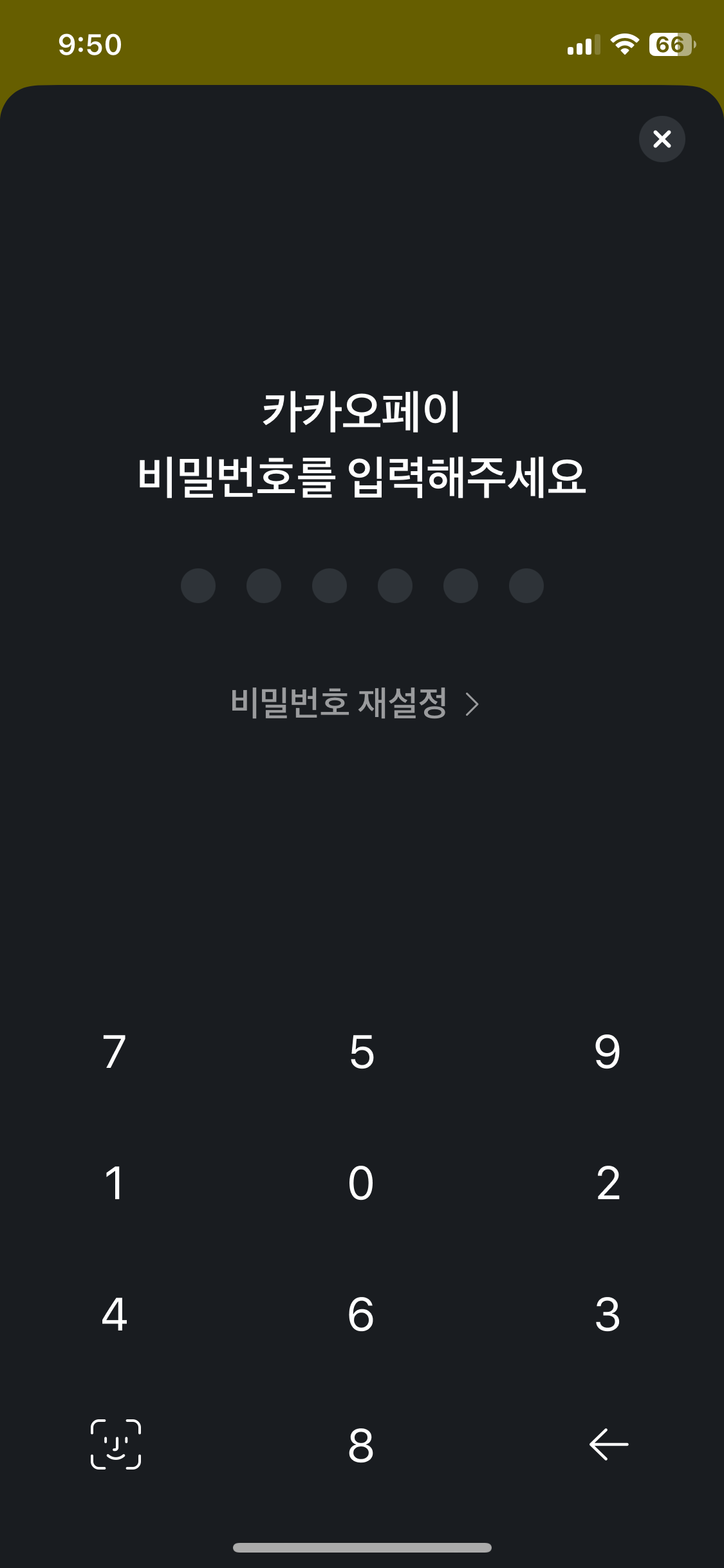This screenshot has height=1568, width=724.
Task: Enter digit 3 on the keypad
Action: coord(608,1314)
